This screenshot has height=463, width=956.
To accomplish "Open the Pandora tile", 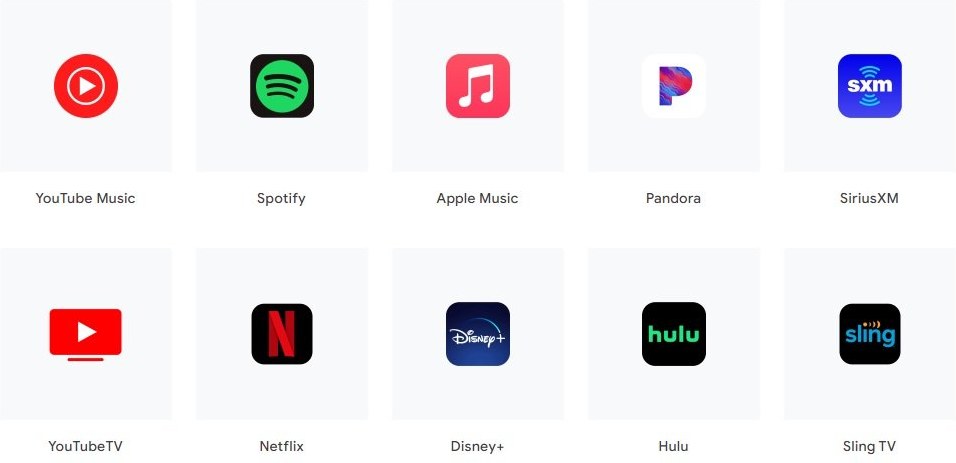I will click(673, 87).
